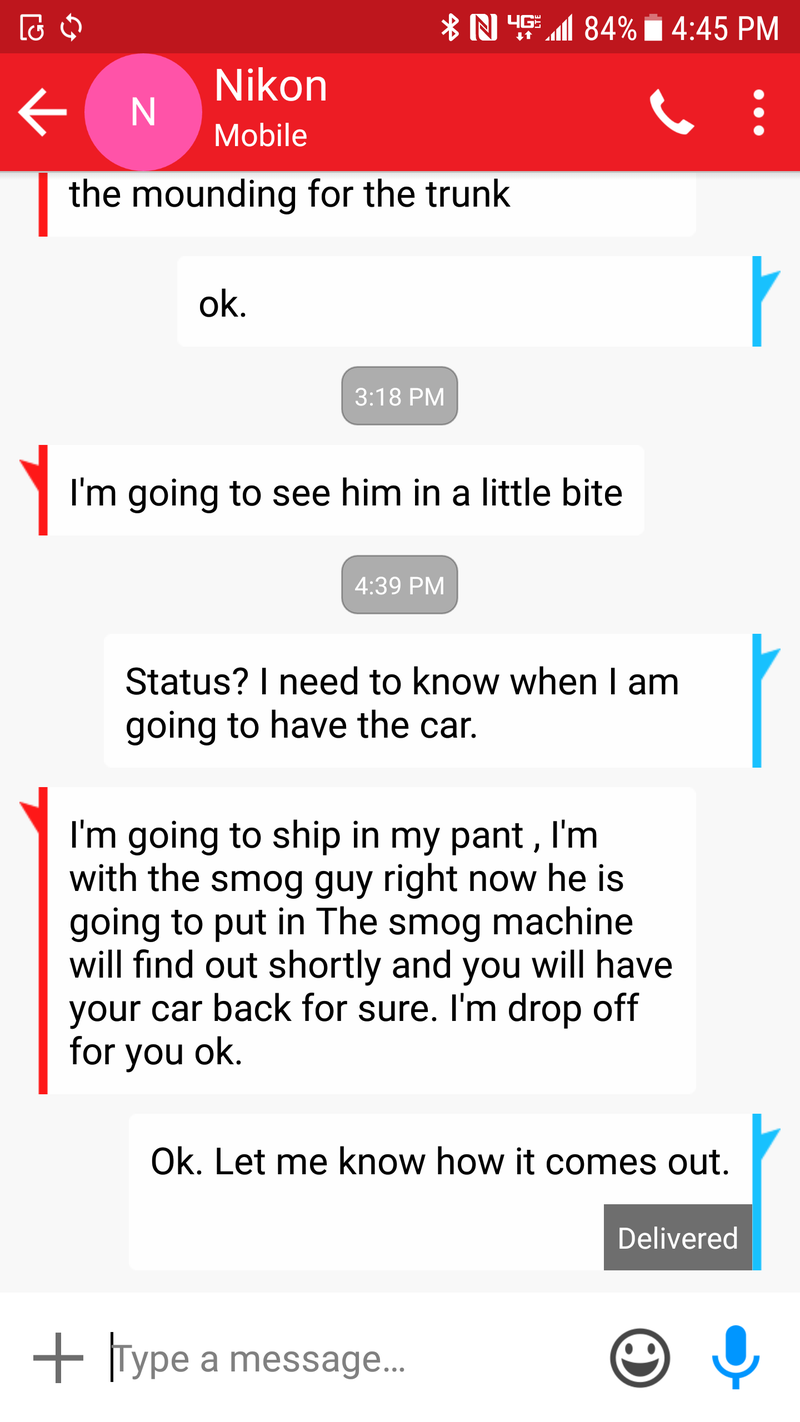Viewport: 800px width, 1422px height.
Task: Open the emoji picker
Action: click(639, 1358)
